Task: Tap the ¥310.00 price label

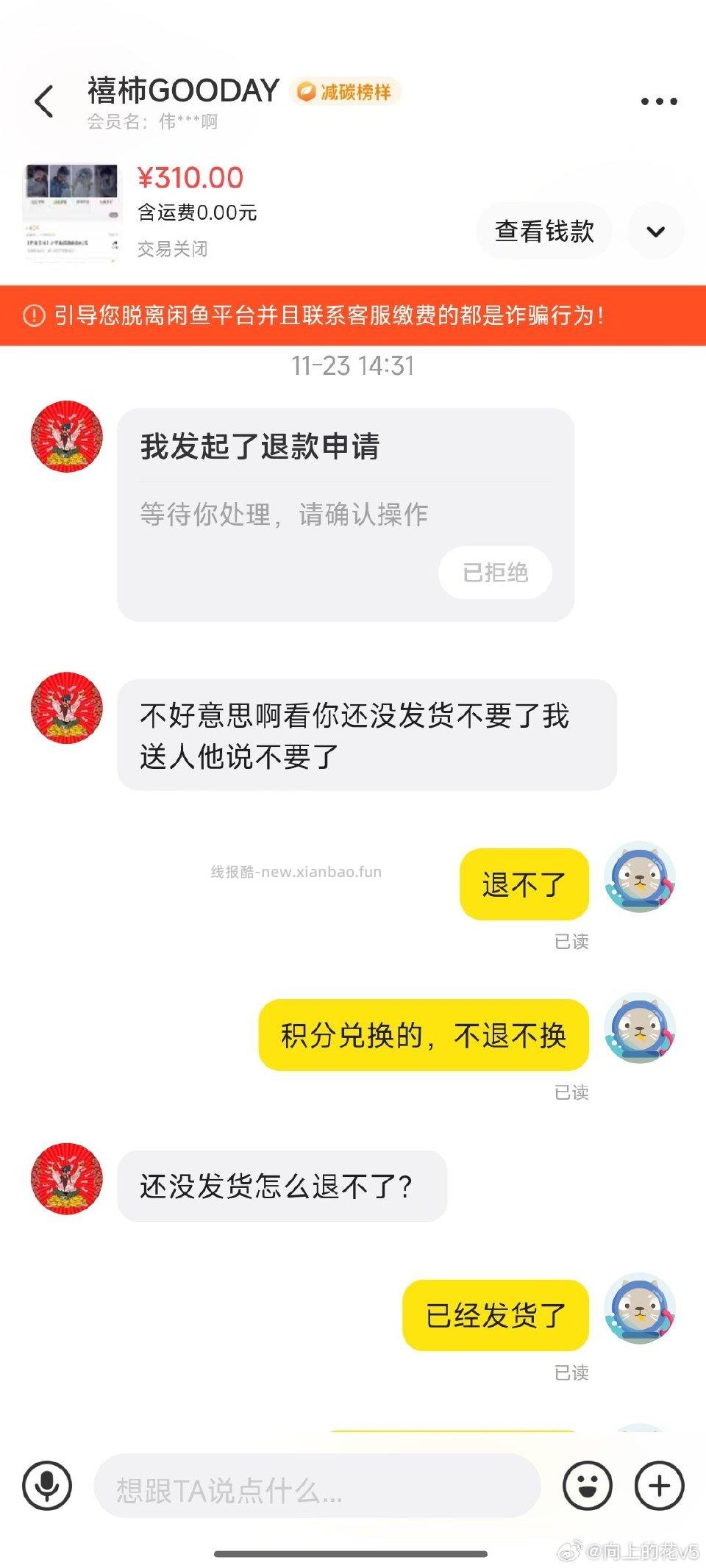Action: tap(190, 177)
